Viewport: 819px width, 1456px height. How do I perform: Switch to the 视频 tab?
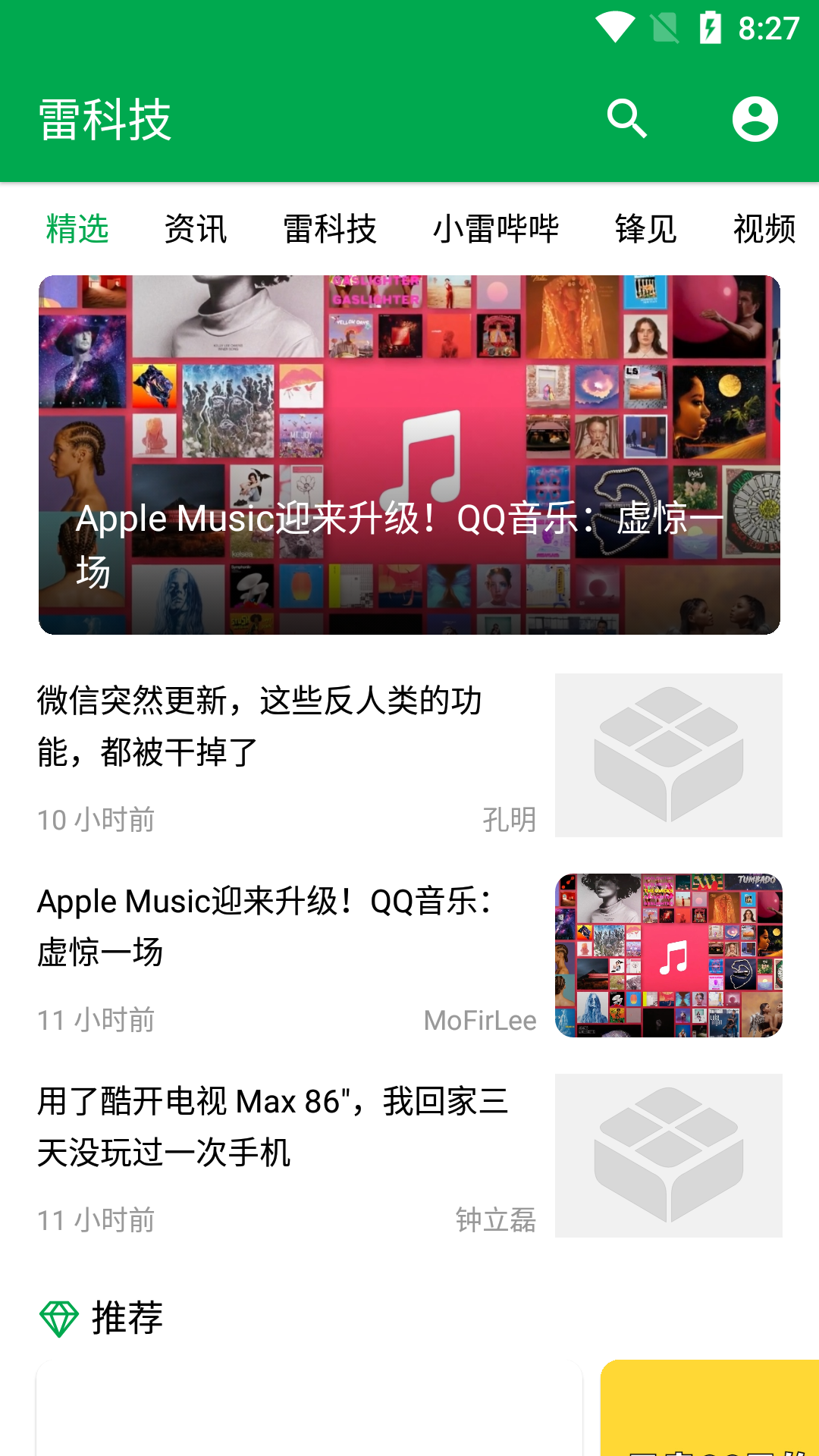click(x=764, y=229)
